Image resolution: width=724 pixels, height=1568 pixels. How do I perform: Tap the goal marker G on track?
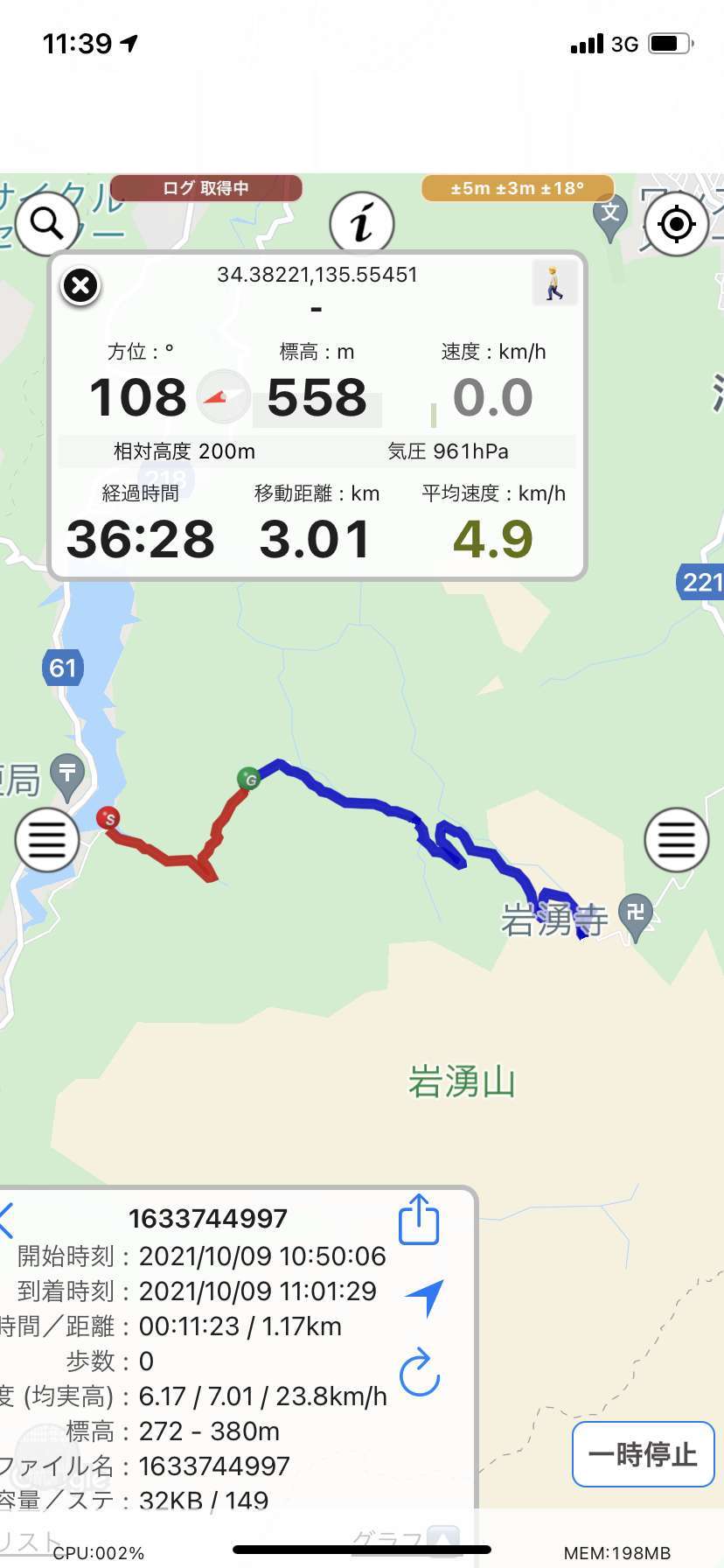(249, 778)
